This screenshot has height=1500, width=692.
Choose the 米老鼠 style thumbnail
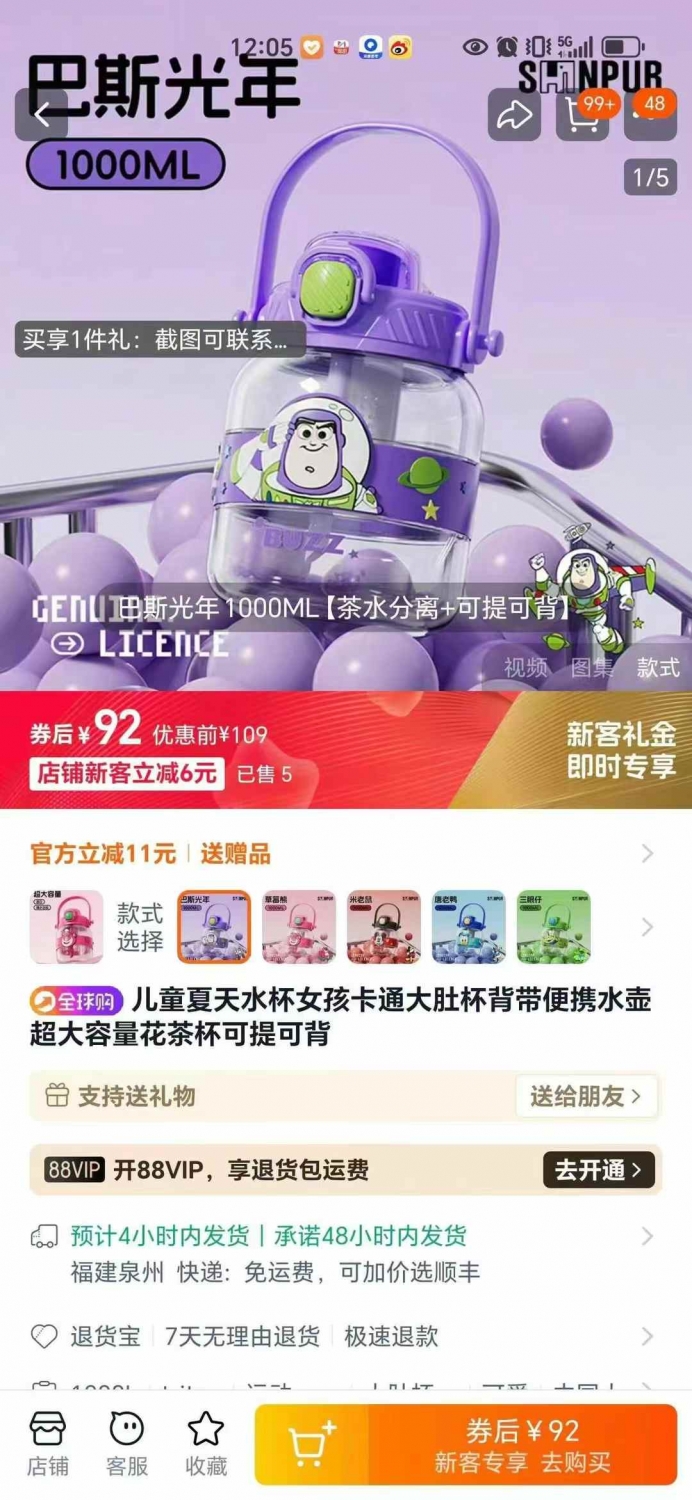pos(384,927)
